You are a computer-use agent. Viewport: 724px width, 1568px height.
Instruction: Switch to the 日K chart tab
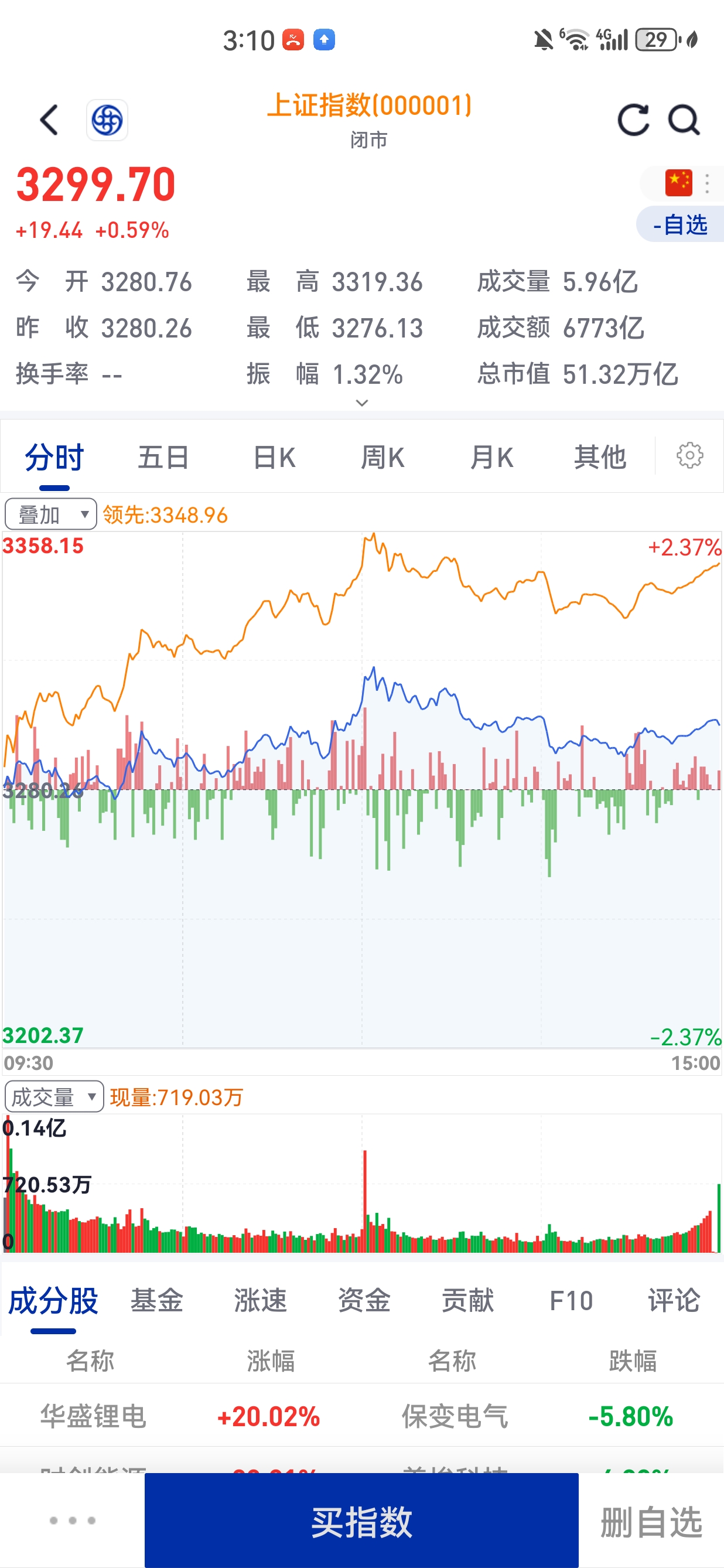[272, 456]
